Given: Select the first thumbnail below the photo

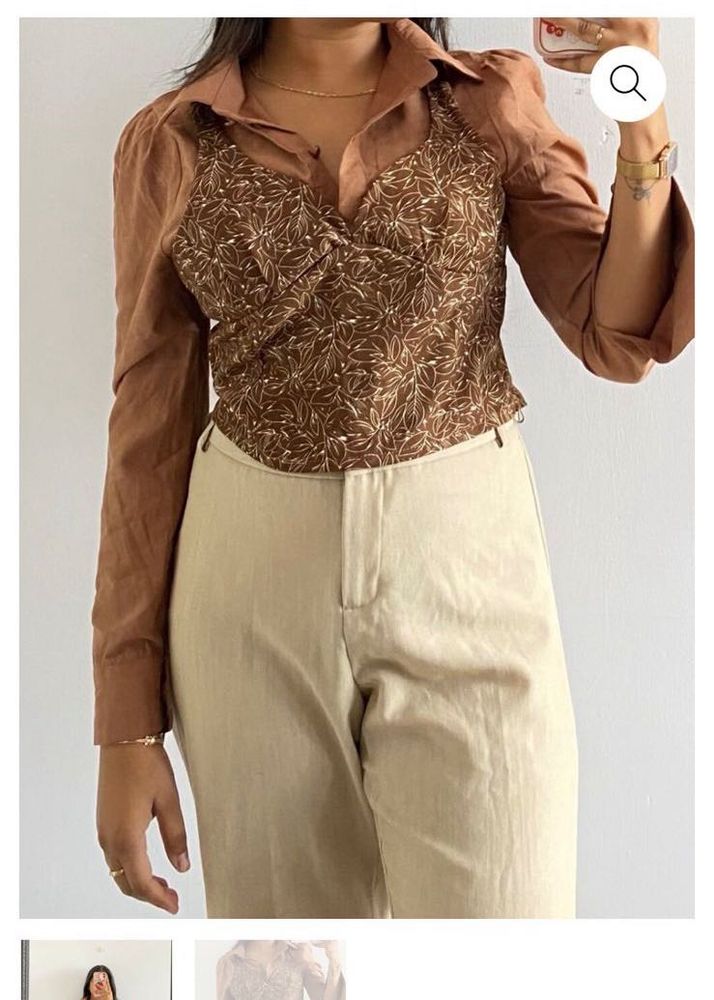Looking at the screenshot, I should coord(96,971).
